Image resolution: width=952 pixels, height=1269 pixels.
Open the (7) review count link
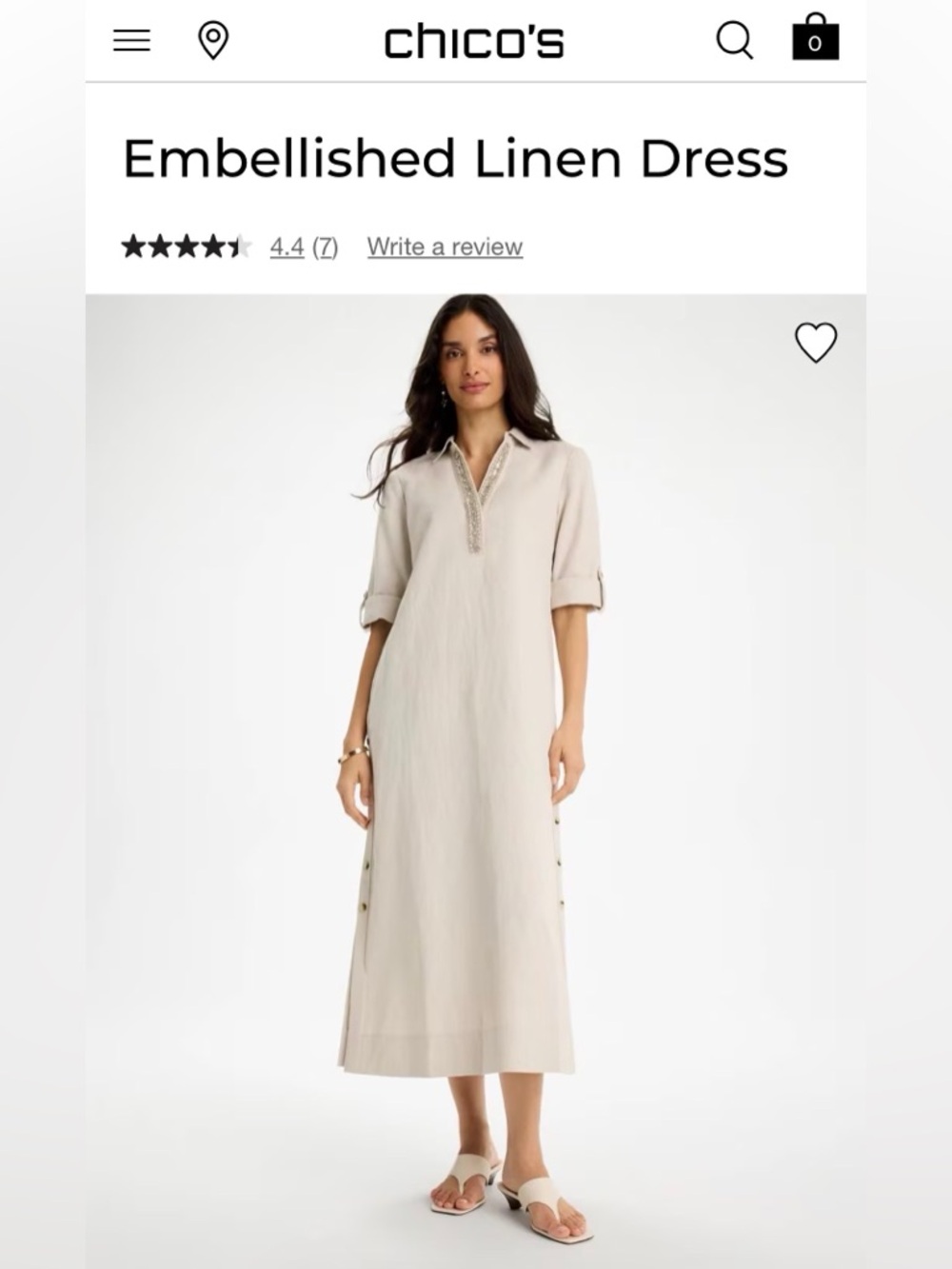tap(325, 247)
